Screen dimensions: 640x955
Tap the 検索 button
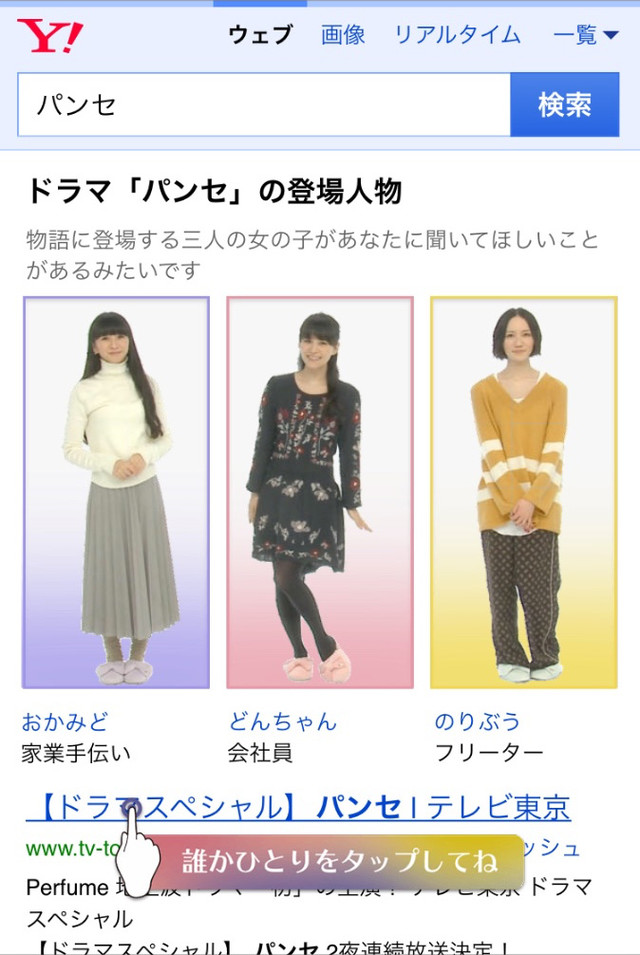[564, 104]
